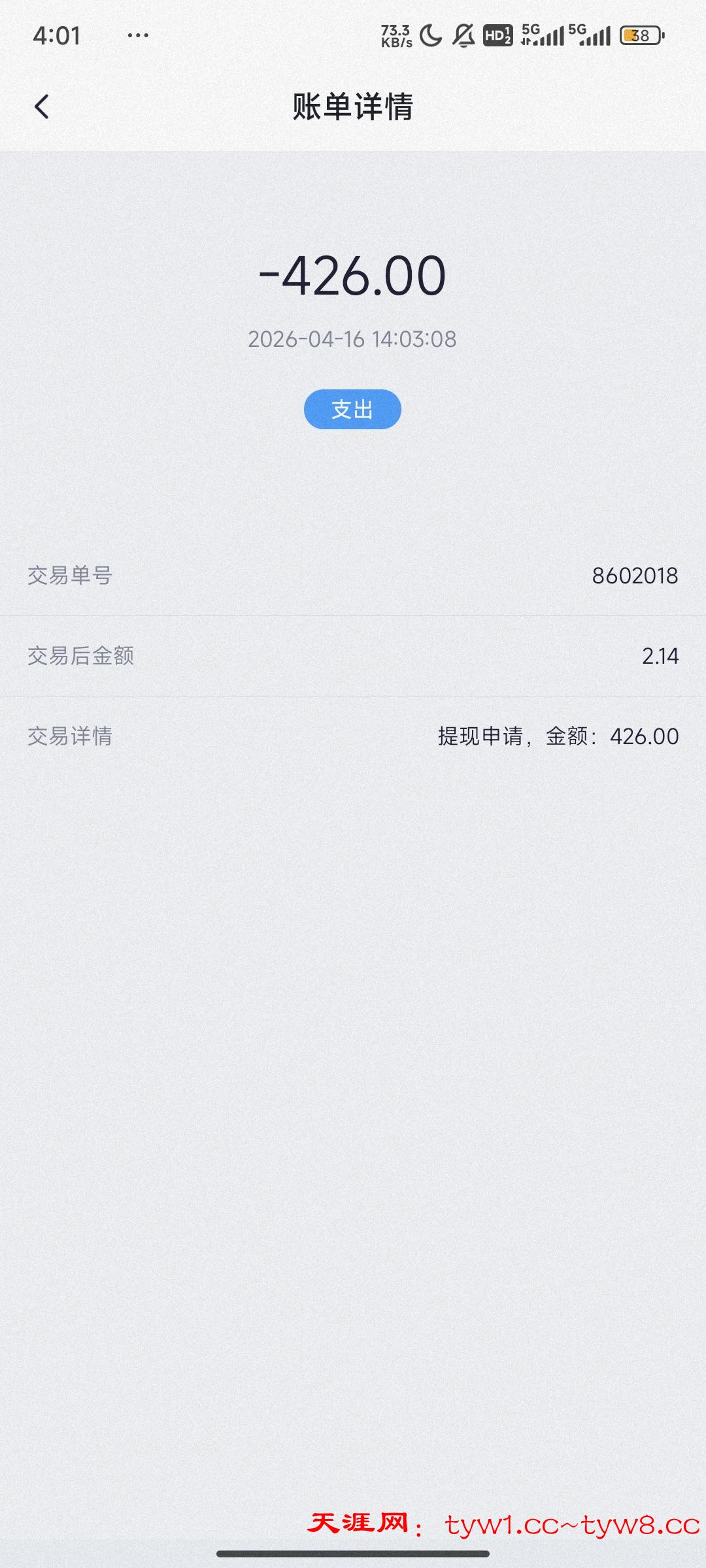Tap the ellipsis icon near the clock
This screenshot has width=706, height=1568.
(x=138, y=36)
